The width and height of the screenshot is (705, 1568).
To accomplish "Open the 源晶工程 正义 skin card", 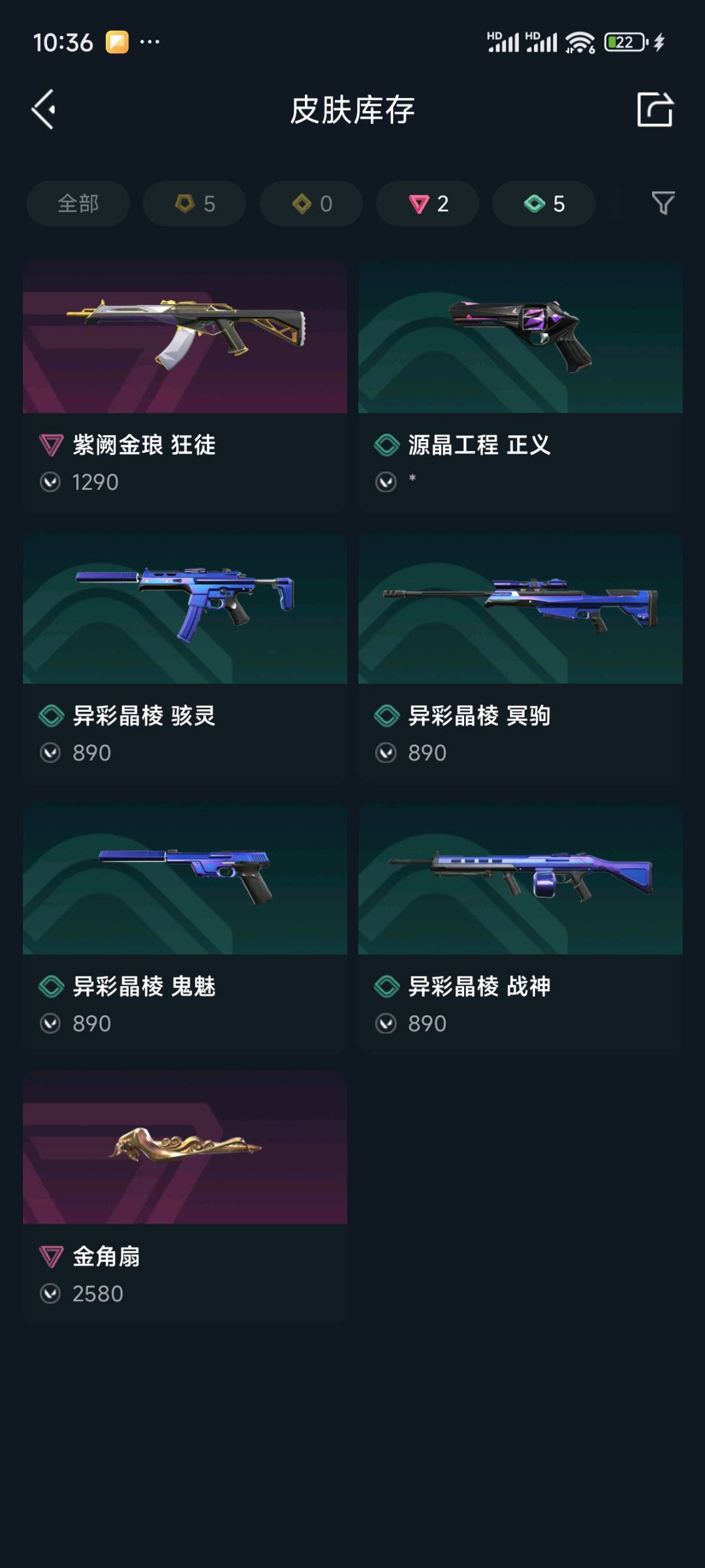I will coord(520,385).
